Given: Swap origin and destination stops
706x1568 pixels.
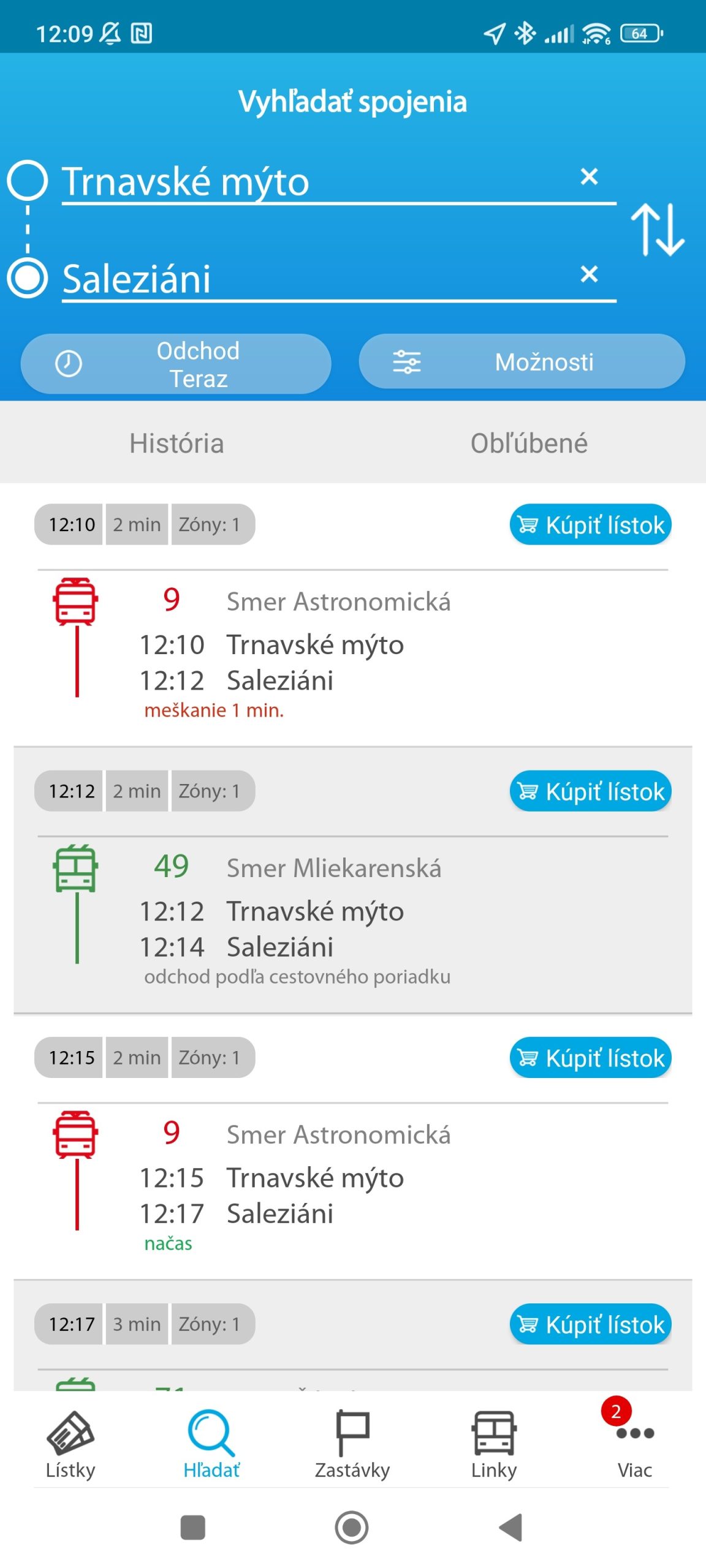Looking at the screenshot, I should (x=658, y=229).
